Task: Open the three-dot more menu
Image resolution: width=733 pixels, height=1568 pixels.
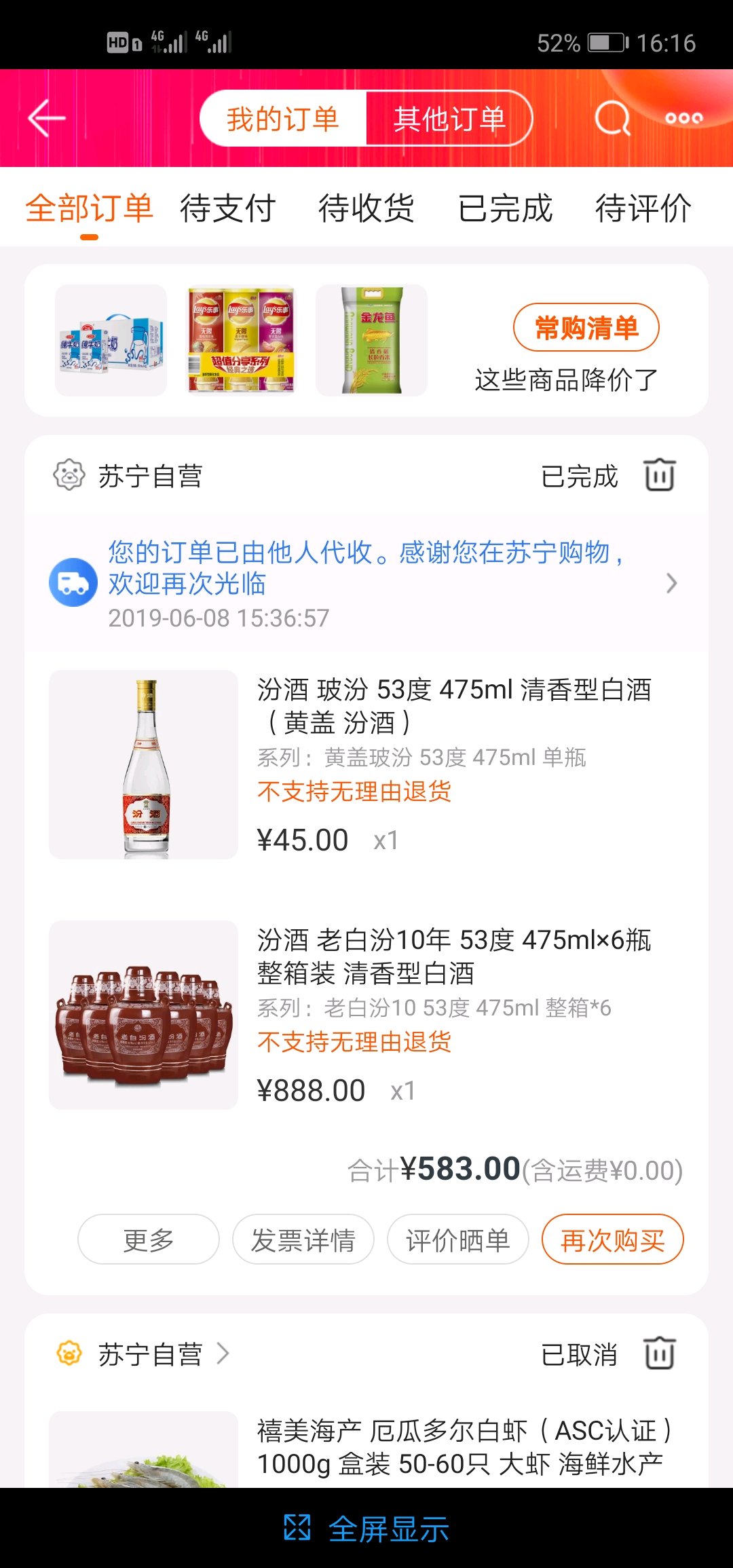Action: 683,119
